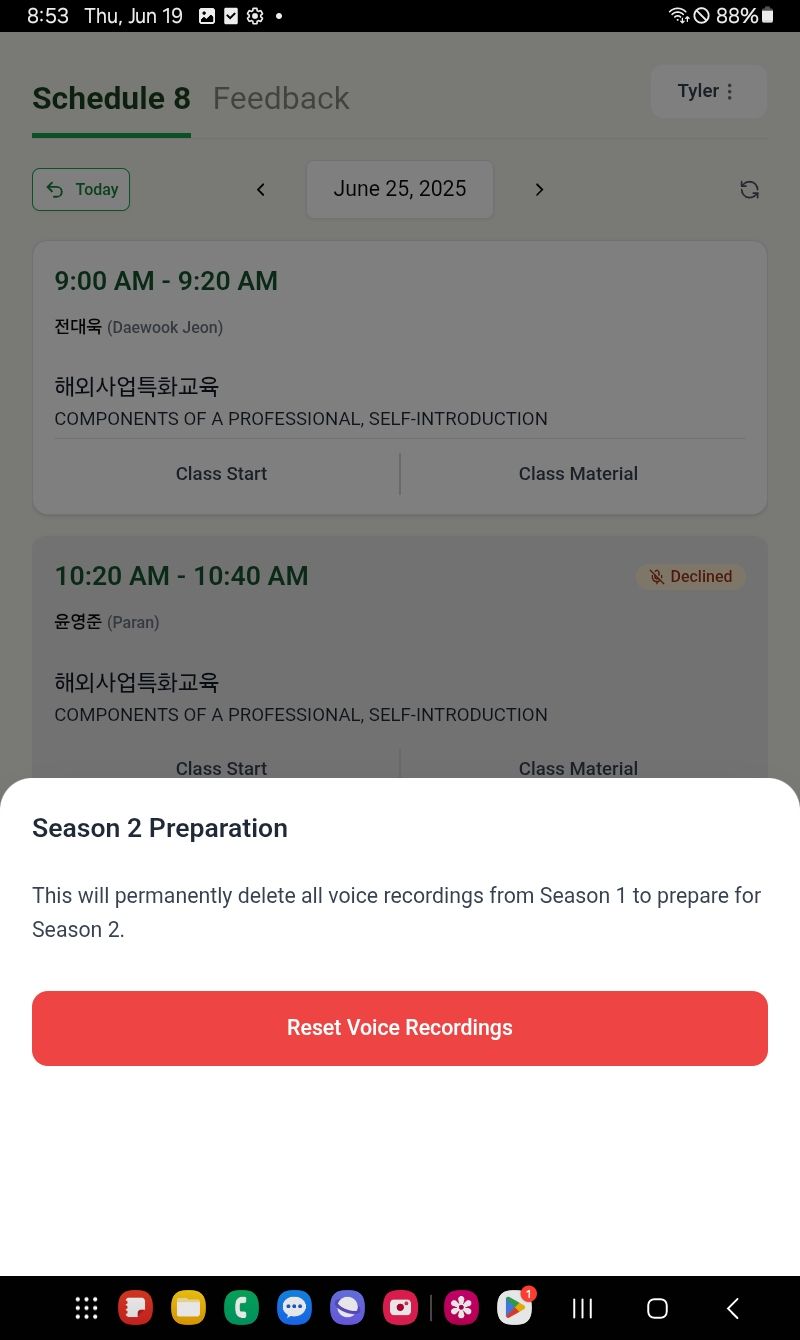
Task: Open Tyler's account menu
Action: click(708, 92)
